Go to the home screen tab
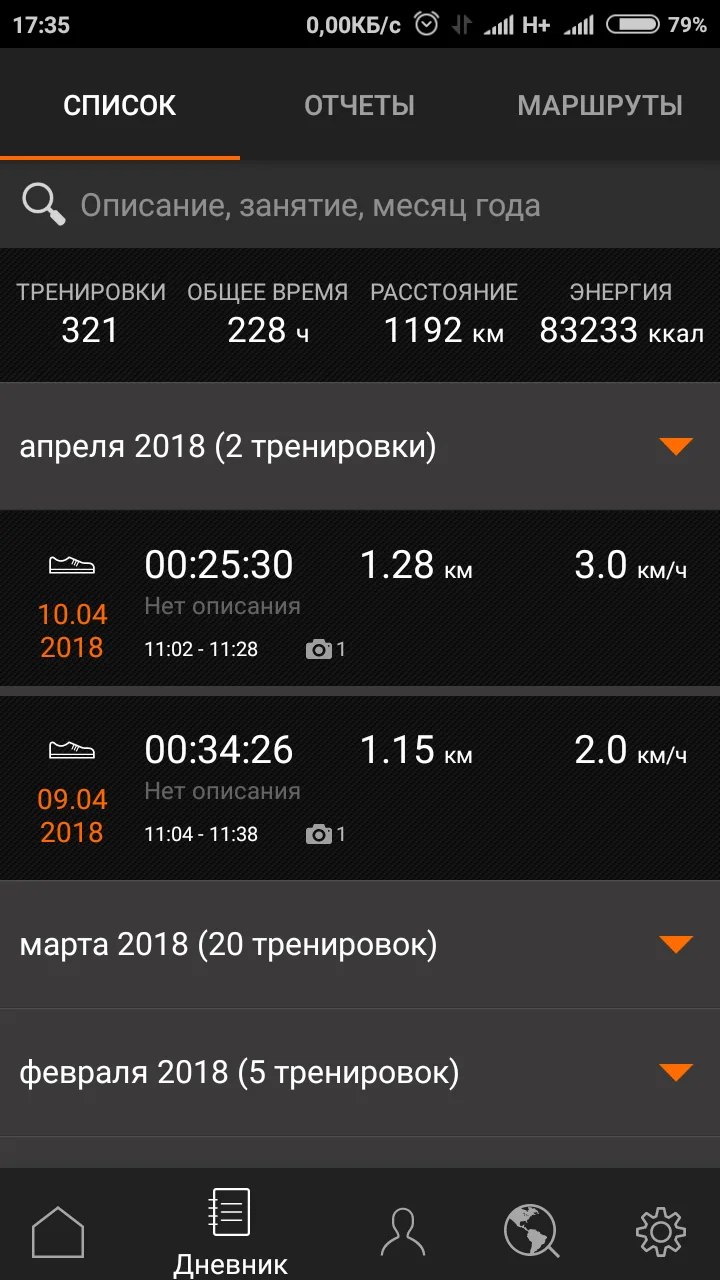 pyautogui.click(x=58, y=1231)
